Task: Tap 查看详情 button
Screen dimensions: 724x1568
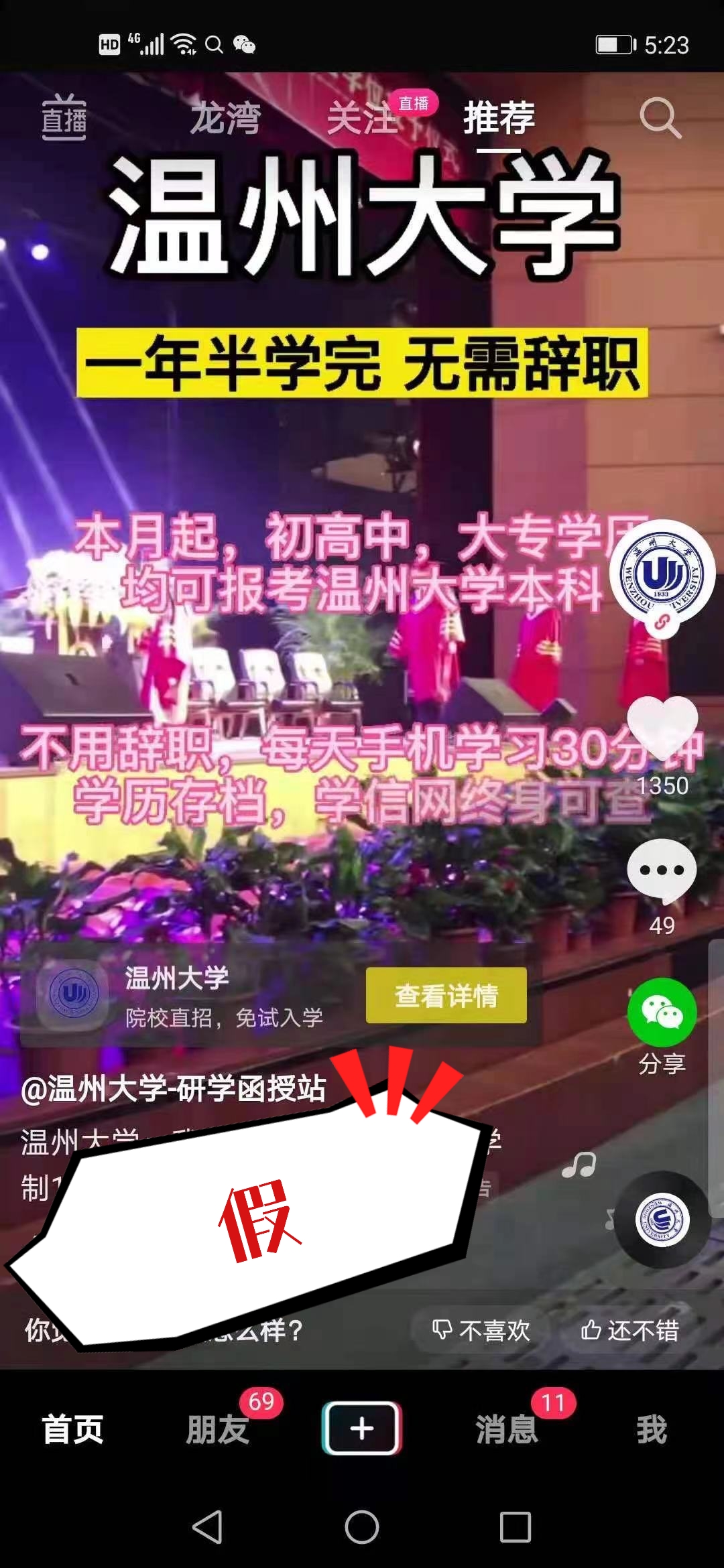Action: pyautogui.click(x=446, y=995)
